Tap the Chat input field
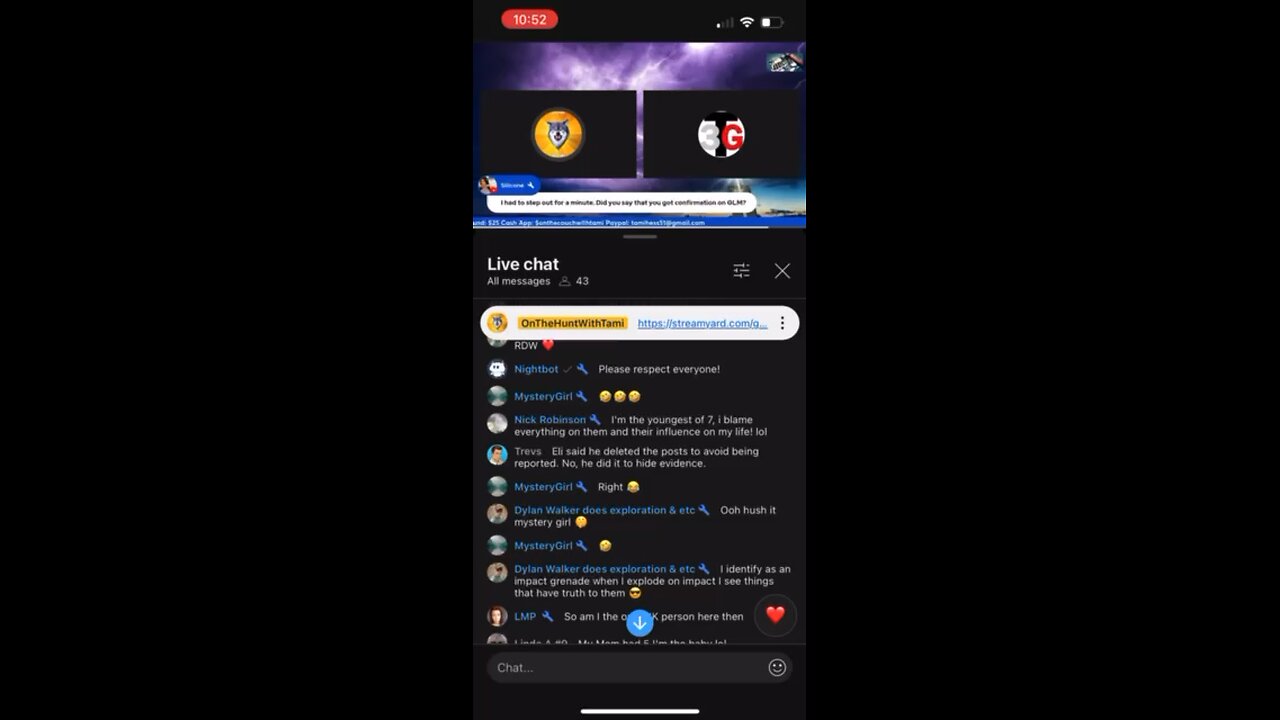 coord(625,667)
